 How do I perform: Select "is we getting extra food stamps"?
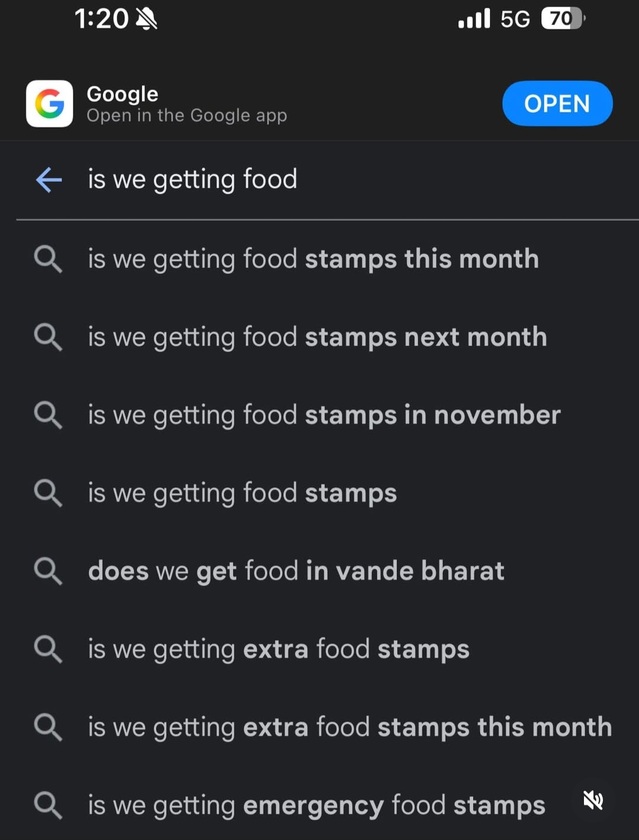click(x=278, y=649)
